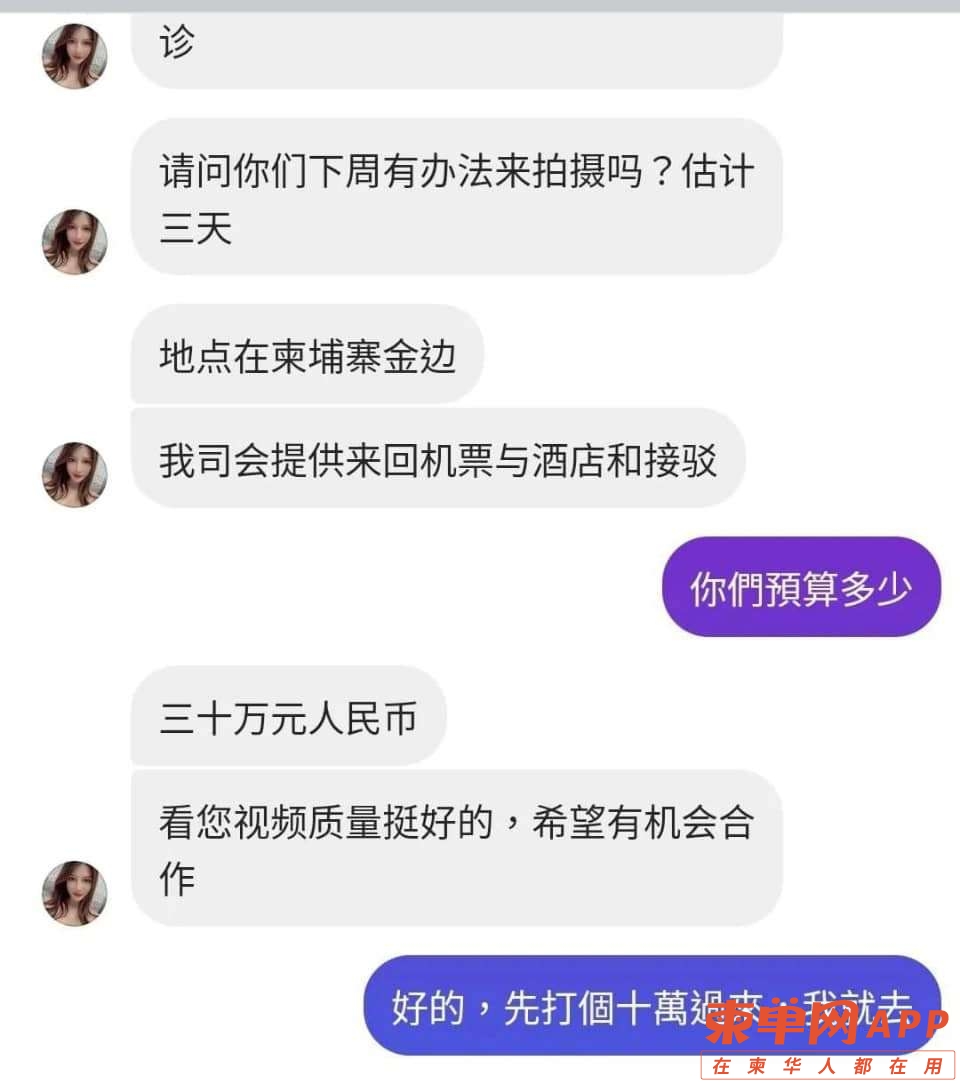Image resolution: width=960 pixels, height=1083 pixels.
Task: Tap the avatar next to 我司会提供来回机票 message
Action: click(x=74, y=475)
